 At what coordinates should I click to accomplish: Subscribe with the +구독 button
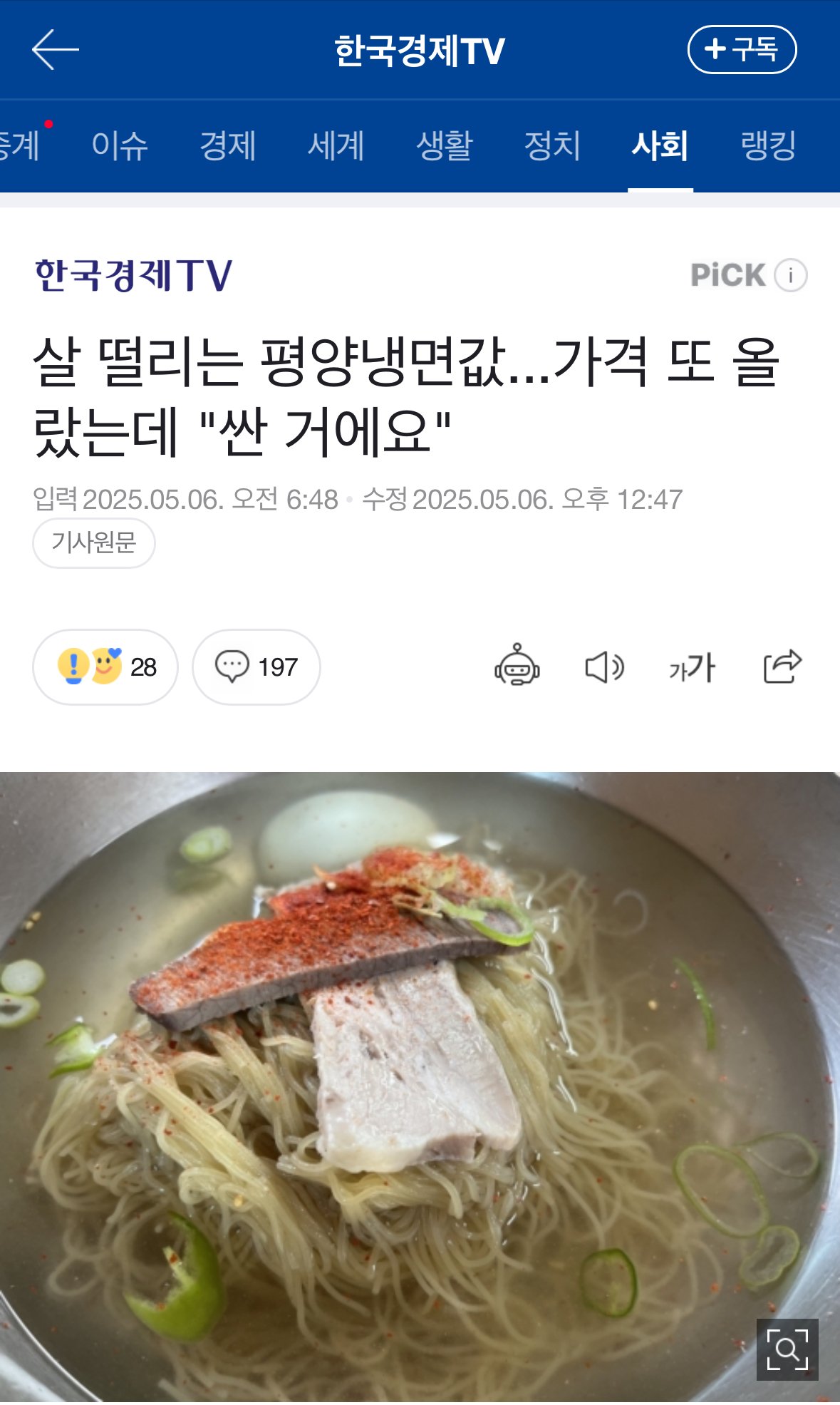tap(741, 50)
